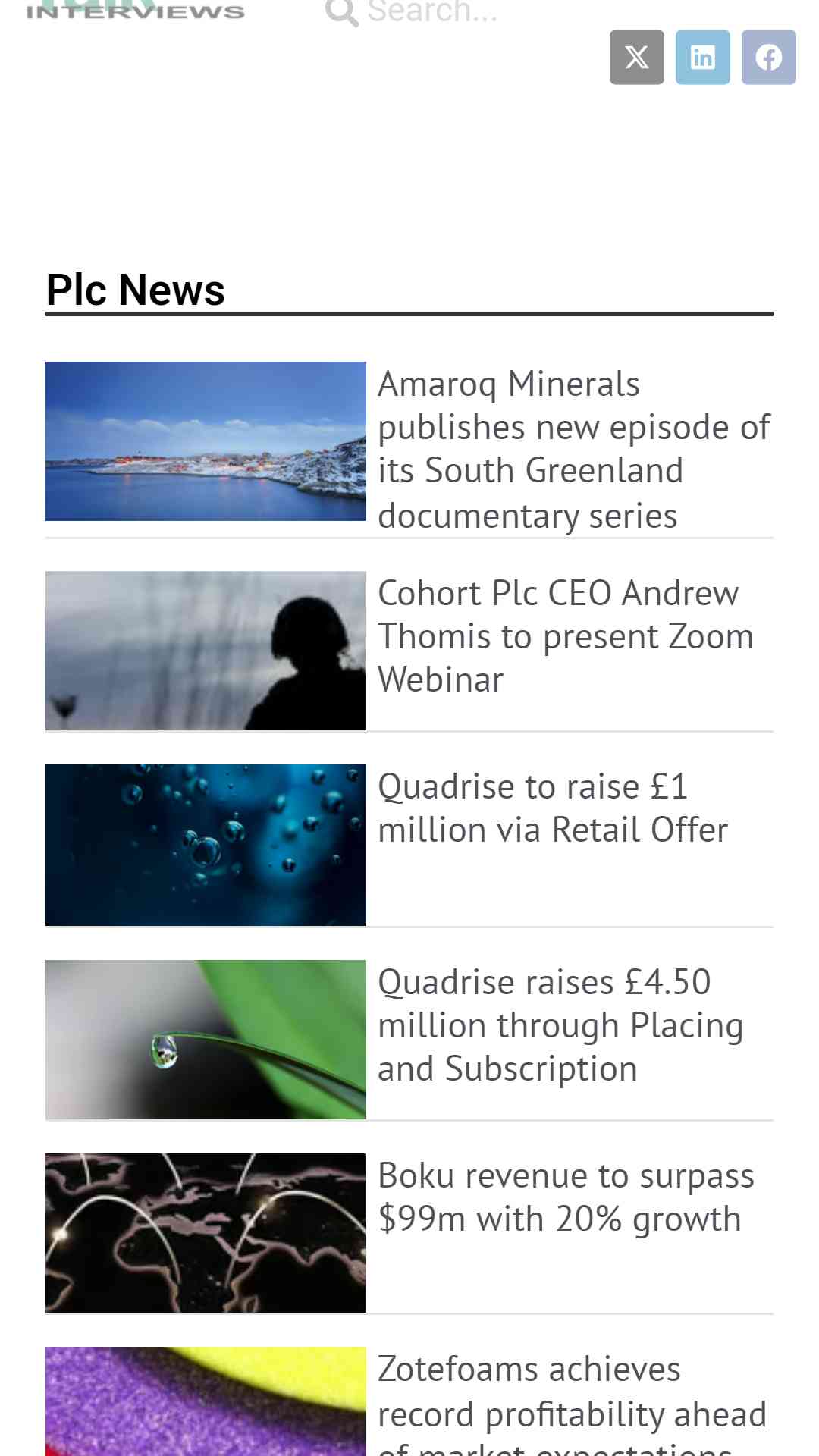Open the Greenland coast article thumbnail
819x1456 pixels.
coord(206,441)
